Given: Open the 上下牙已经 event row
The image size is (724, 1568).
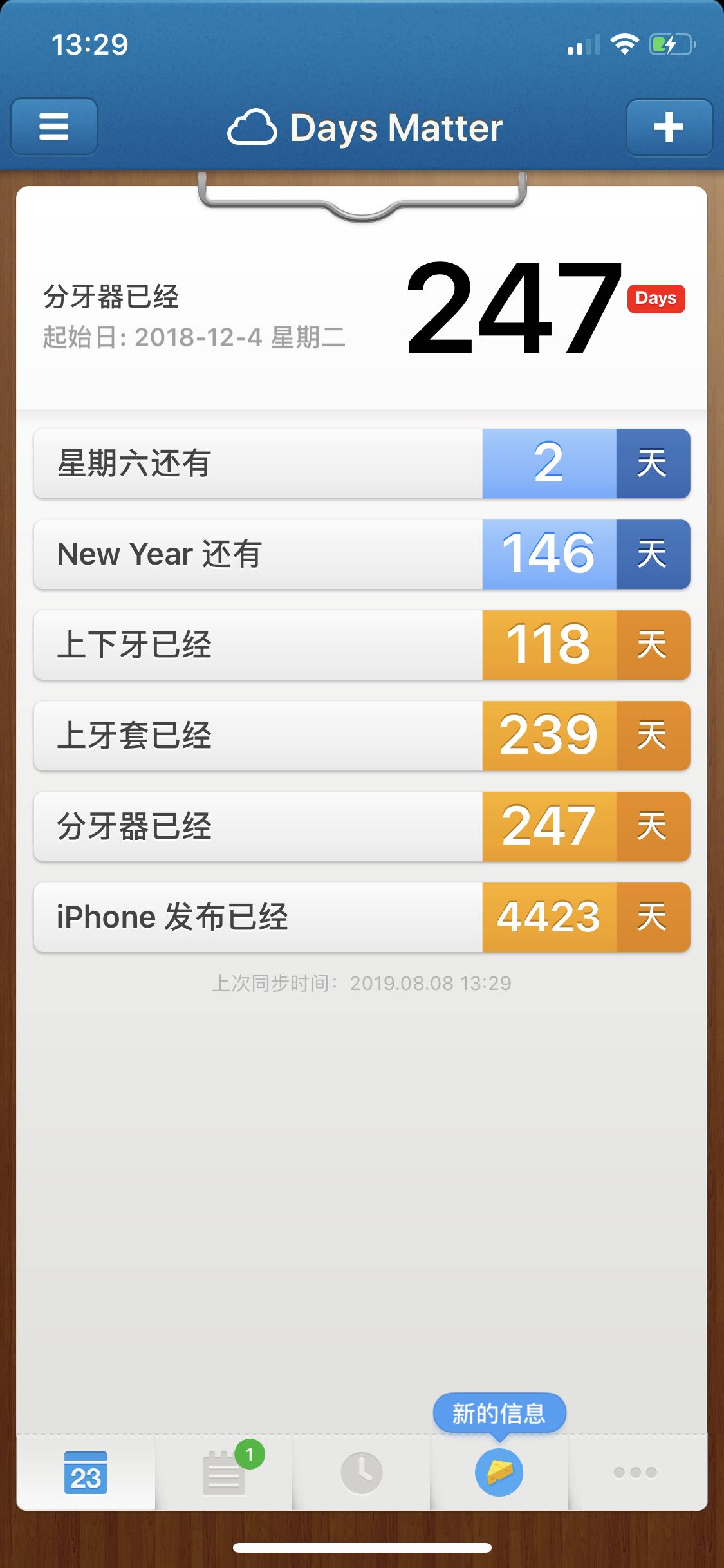Looking at the screenshot, I should pyautogui.click(x=362, y=645).
